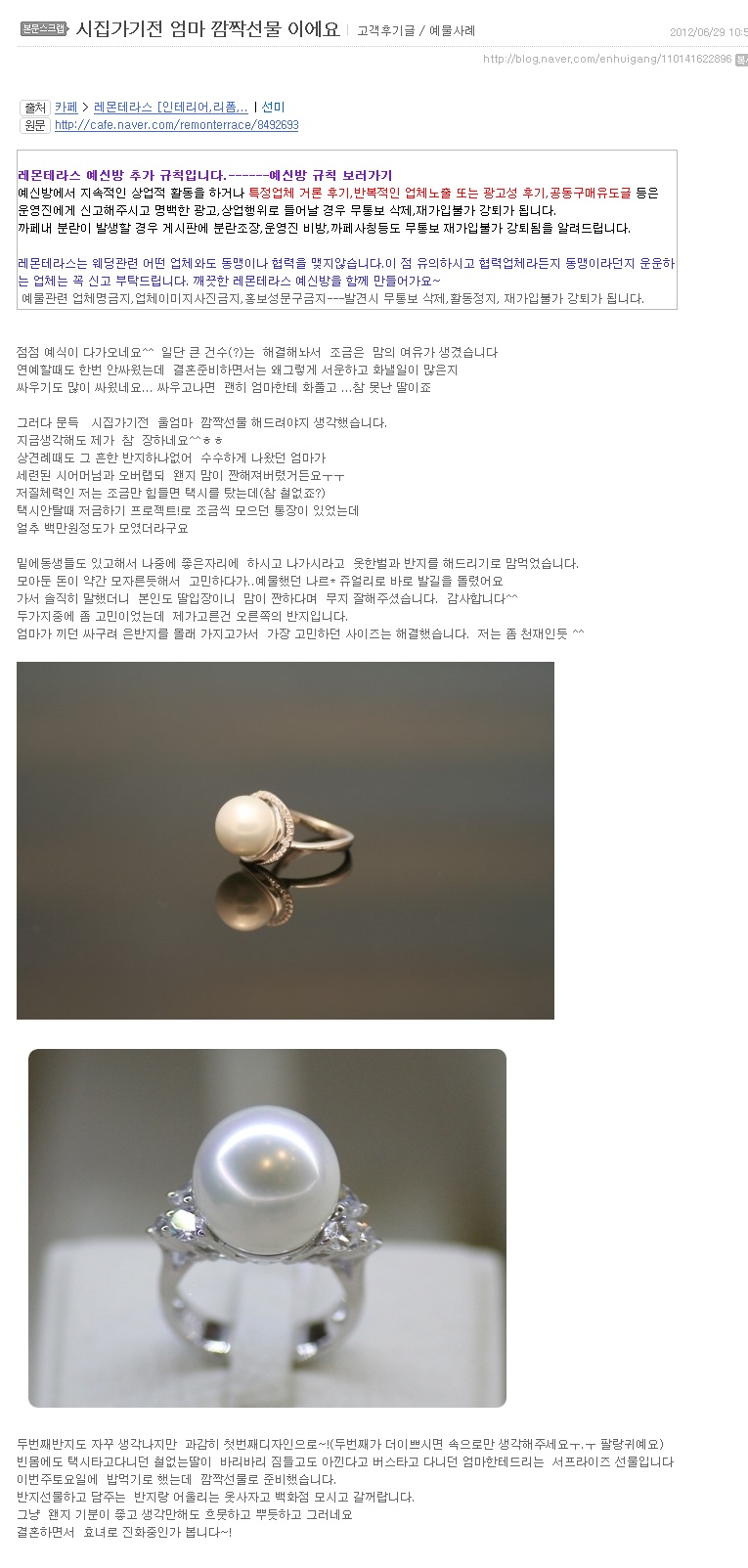
Task: Open author 선미's link
Action: coord(273,108)
